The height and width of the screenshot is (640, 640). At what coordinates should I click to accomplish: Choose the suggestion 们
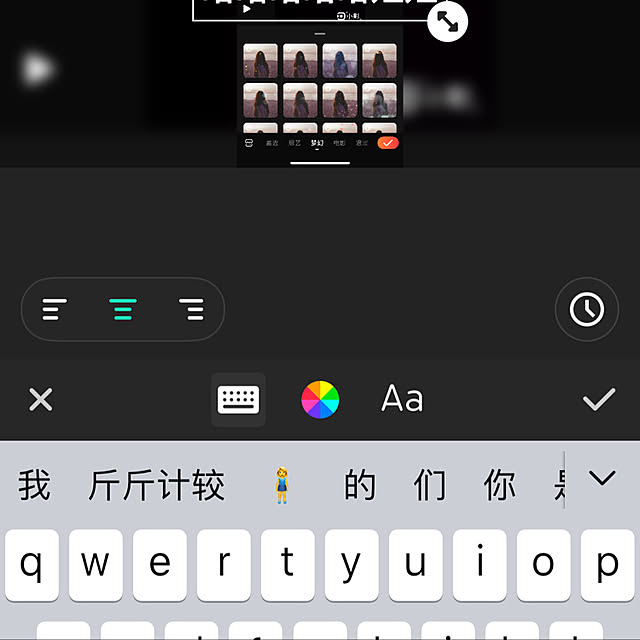point(430,485)
